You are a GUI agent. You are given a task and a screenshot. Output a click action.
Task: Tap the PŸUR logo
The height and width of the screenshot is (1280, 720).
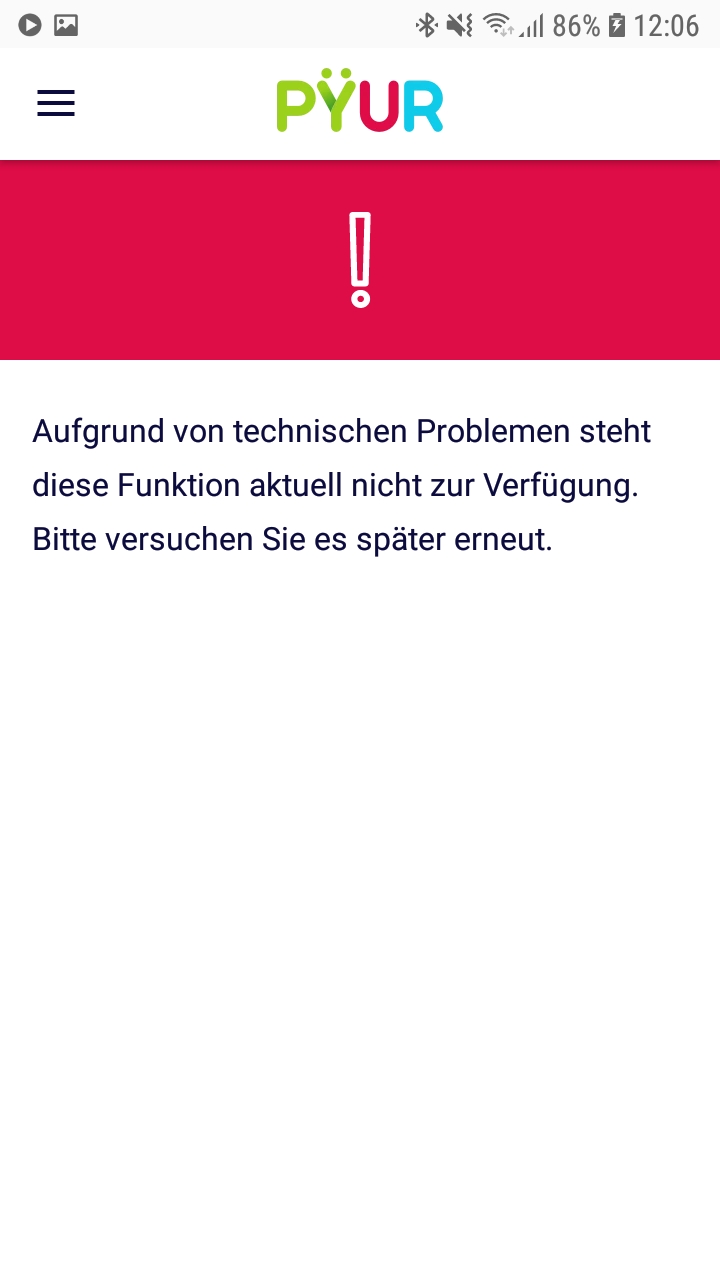tap(360, 103)
